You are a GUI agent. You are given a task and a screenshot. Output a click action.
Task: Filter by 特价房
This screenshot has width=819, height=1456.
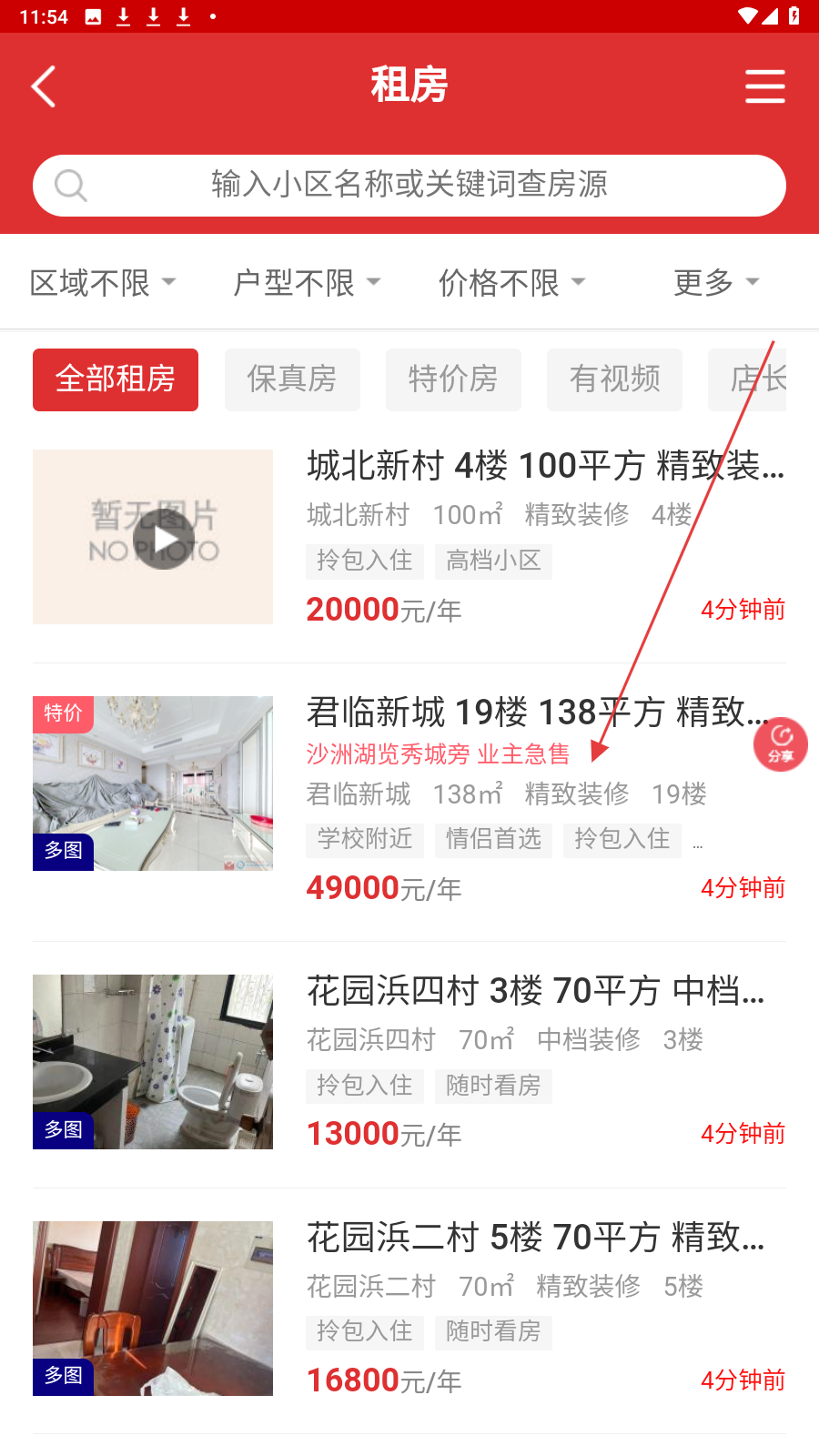pyautogui.click(x=453, y=379)
